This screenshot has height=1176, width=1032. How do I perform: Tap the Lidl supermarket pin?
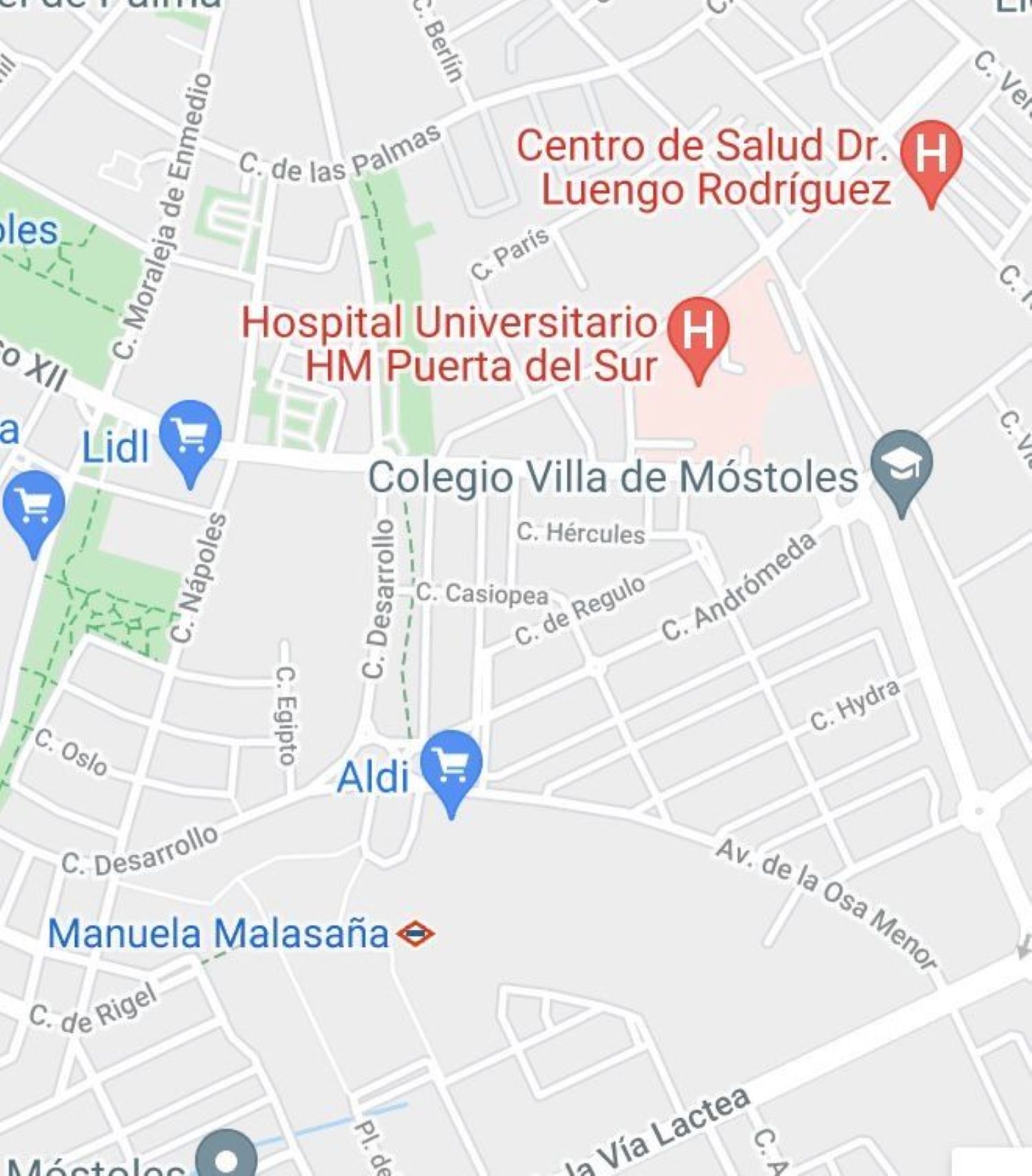191,437
